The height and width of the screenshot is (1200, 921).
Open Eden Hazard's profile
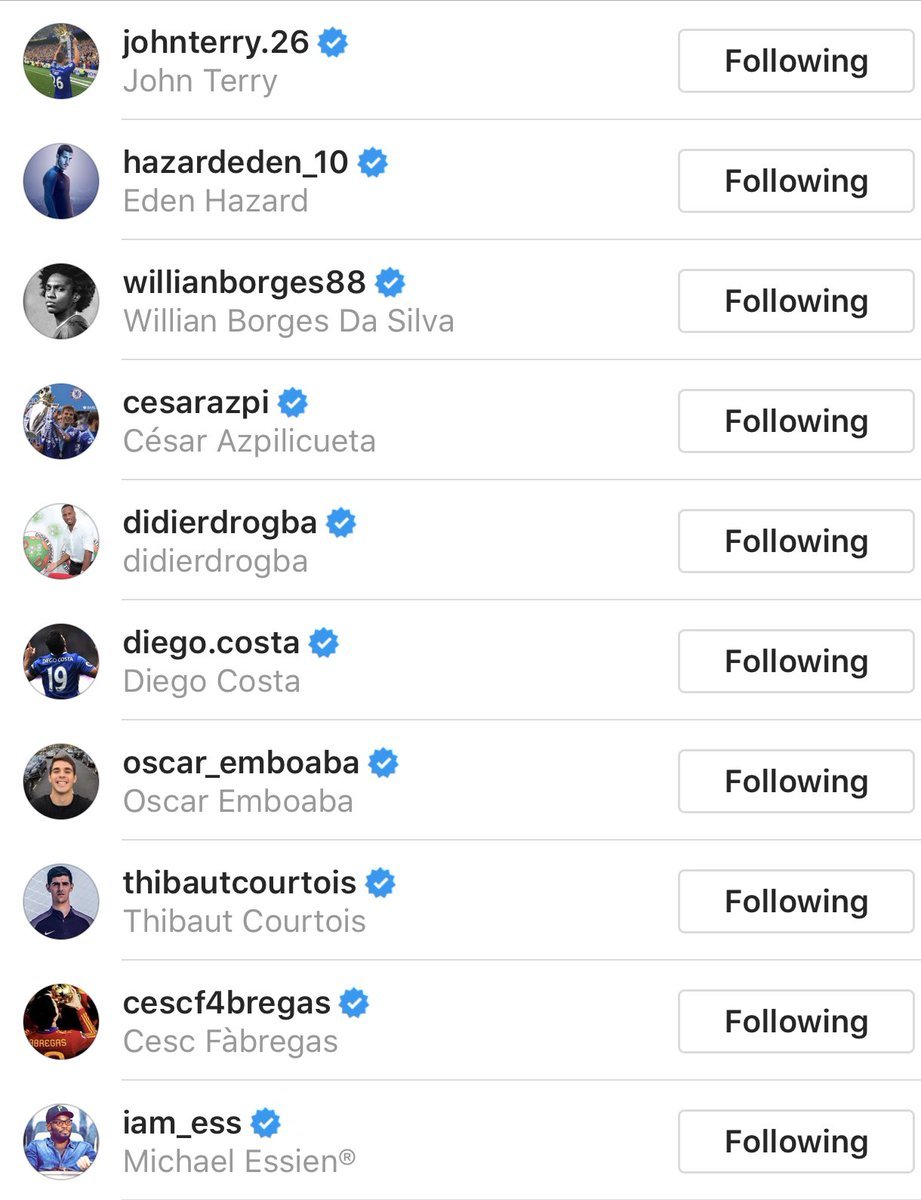(234, 162)
